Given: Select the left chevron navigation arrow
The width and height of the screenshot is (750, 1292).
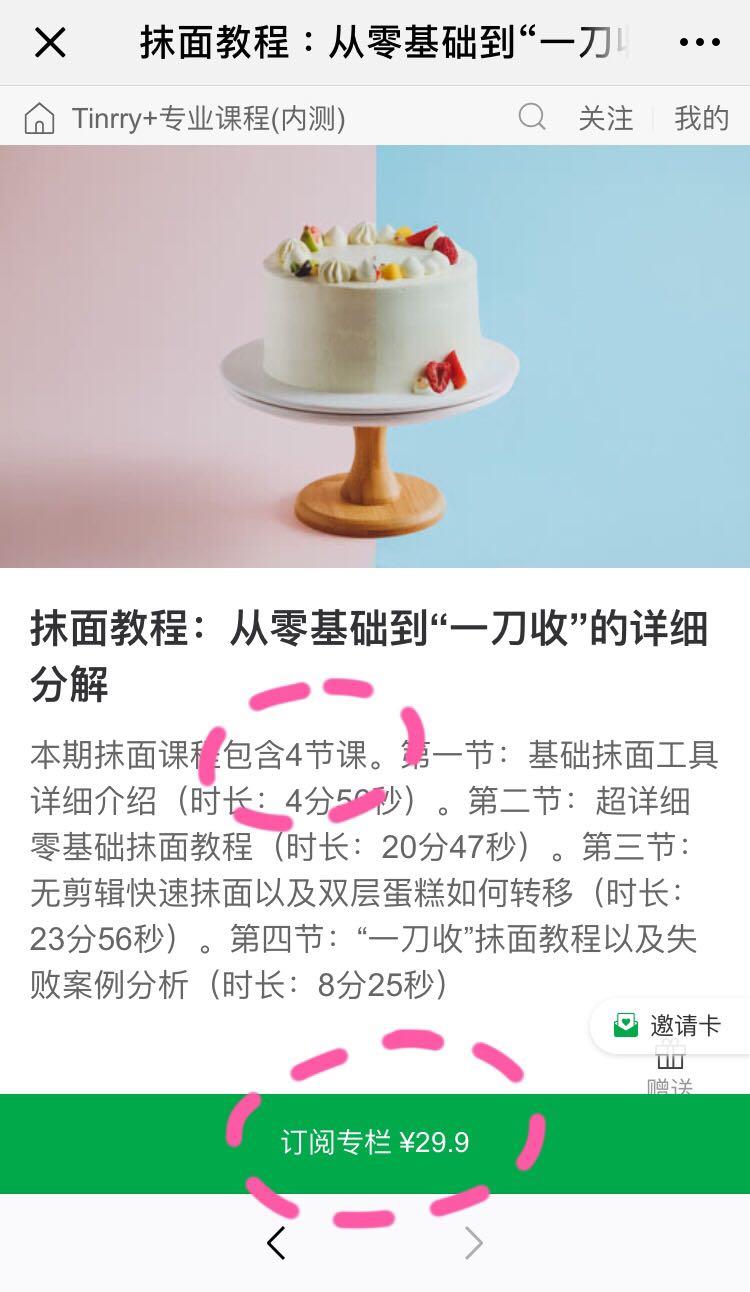Looking at the screenshot, I should tap(275, 1241).
